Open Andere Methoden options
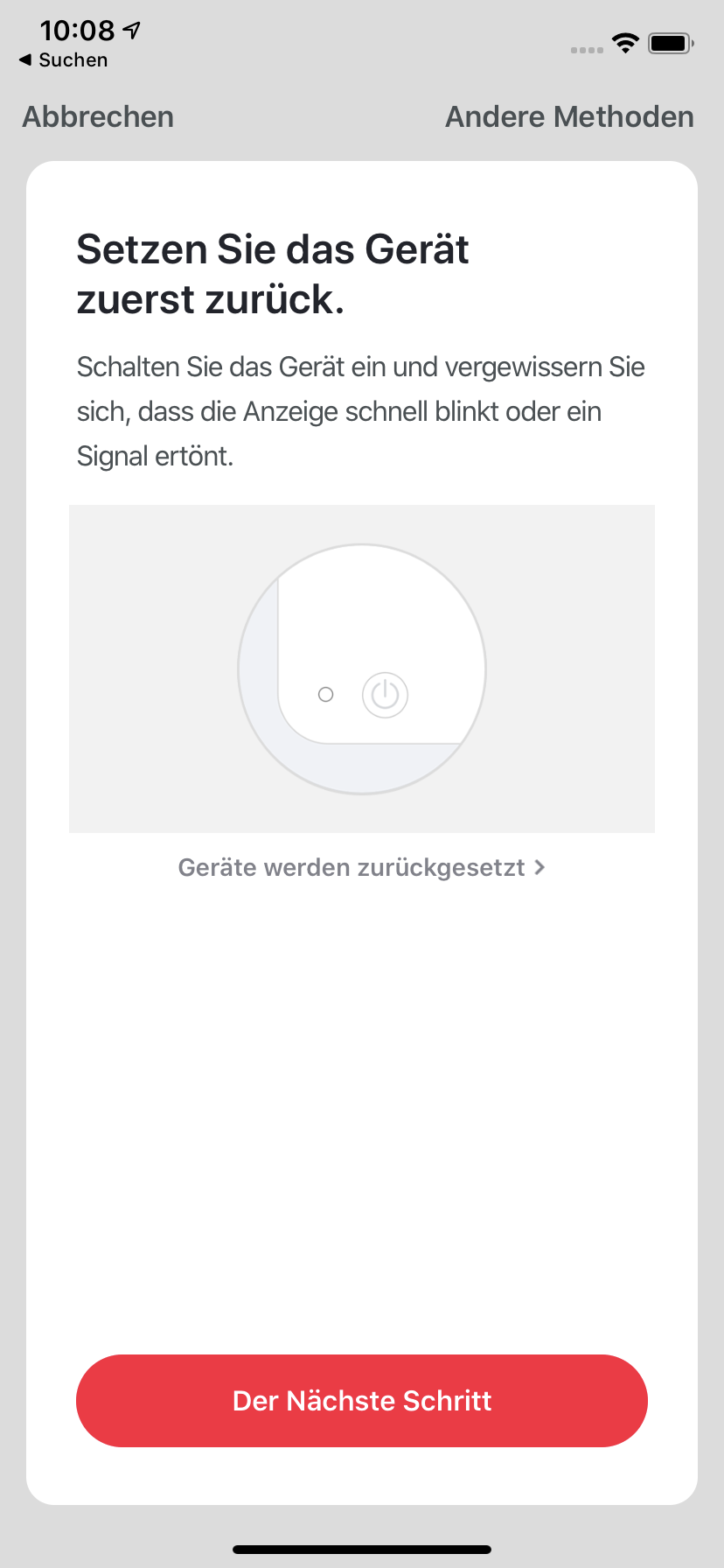This screenshot has height=1568, width=724. tap(569, 117)
